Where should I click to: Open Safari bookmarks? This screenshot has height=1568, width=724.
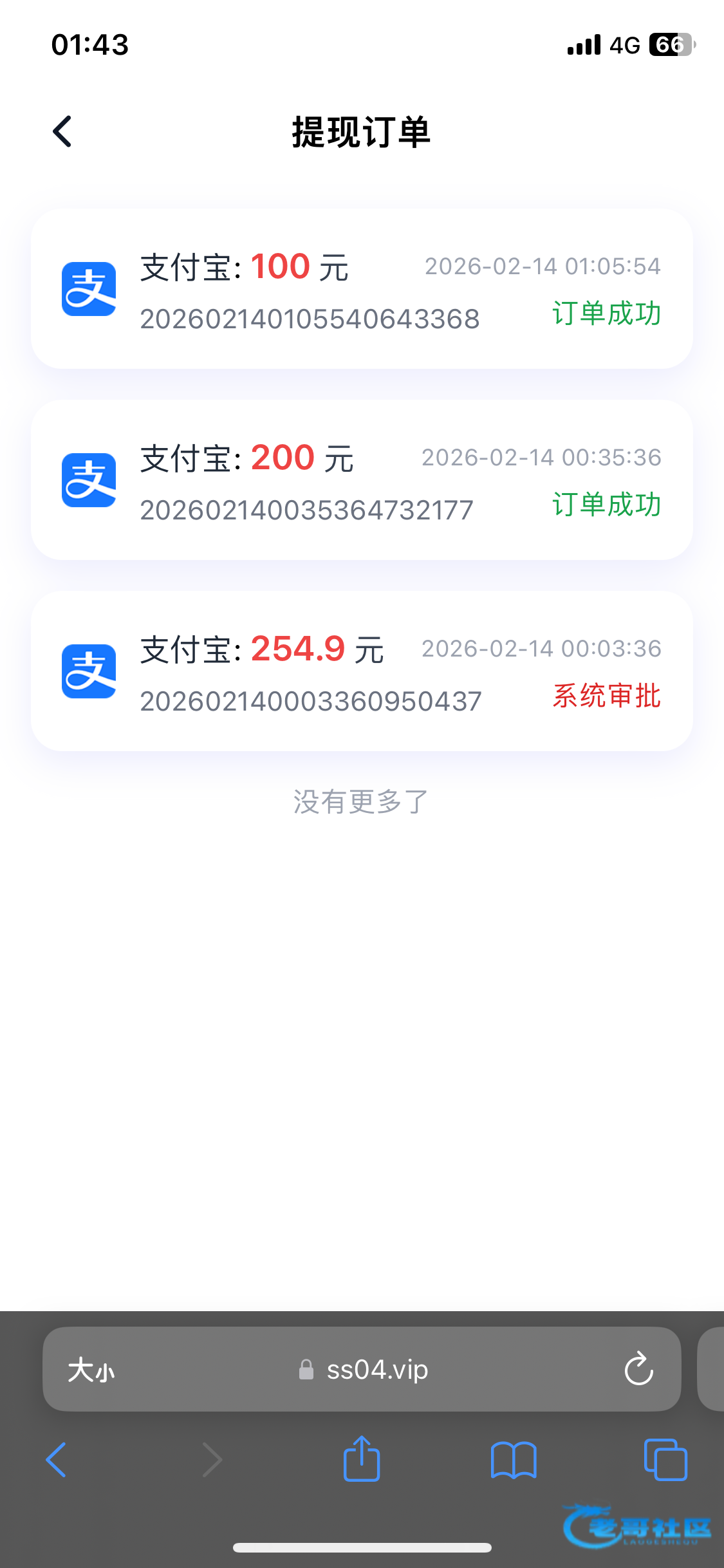(513, 1460)
